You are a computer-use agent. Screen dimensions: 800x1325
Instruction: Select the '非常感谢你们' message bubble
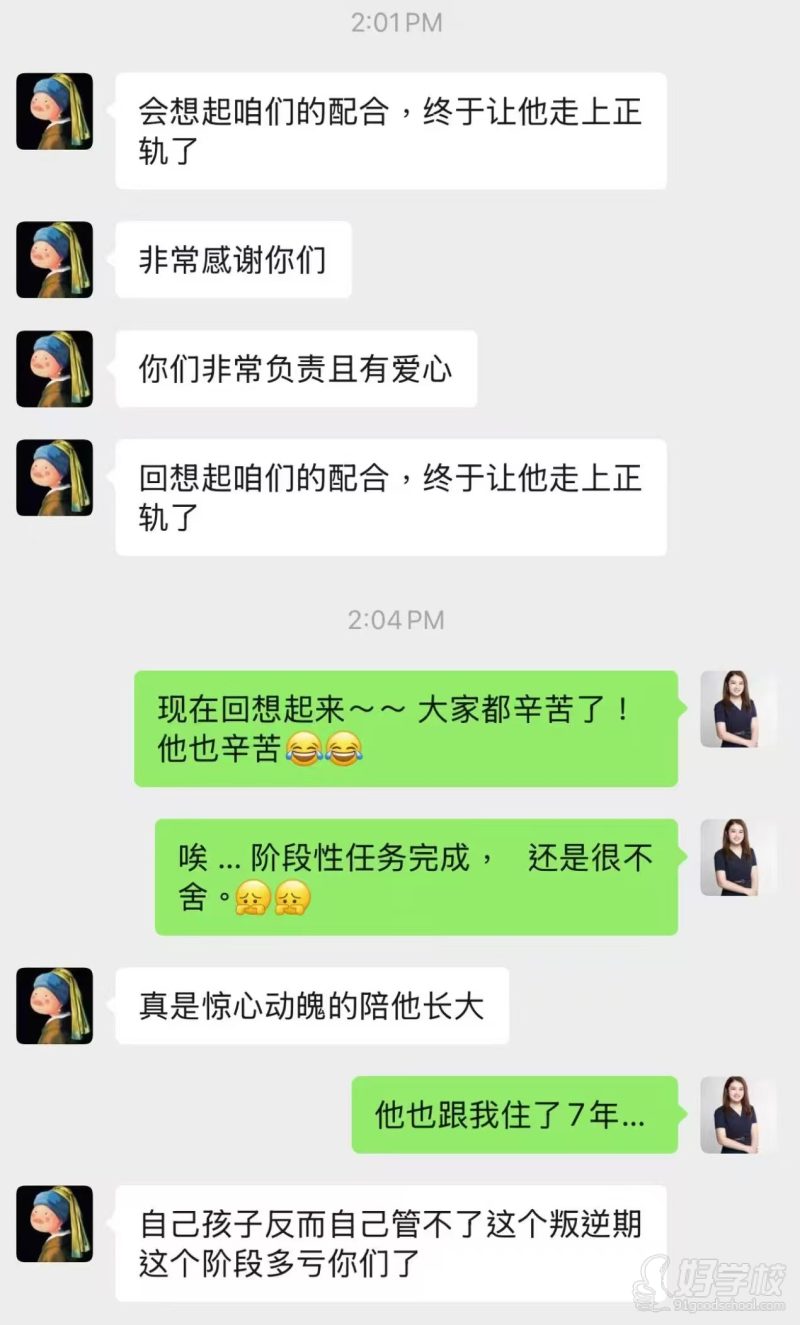click(x=233, y=260)
